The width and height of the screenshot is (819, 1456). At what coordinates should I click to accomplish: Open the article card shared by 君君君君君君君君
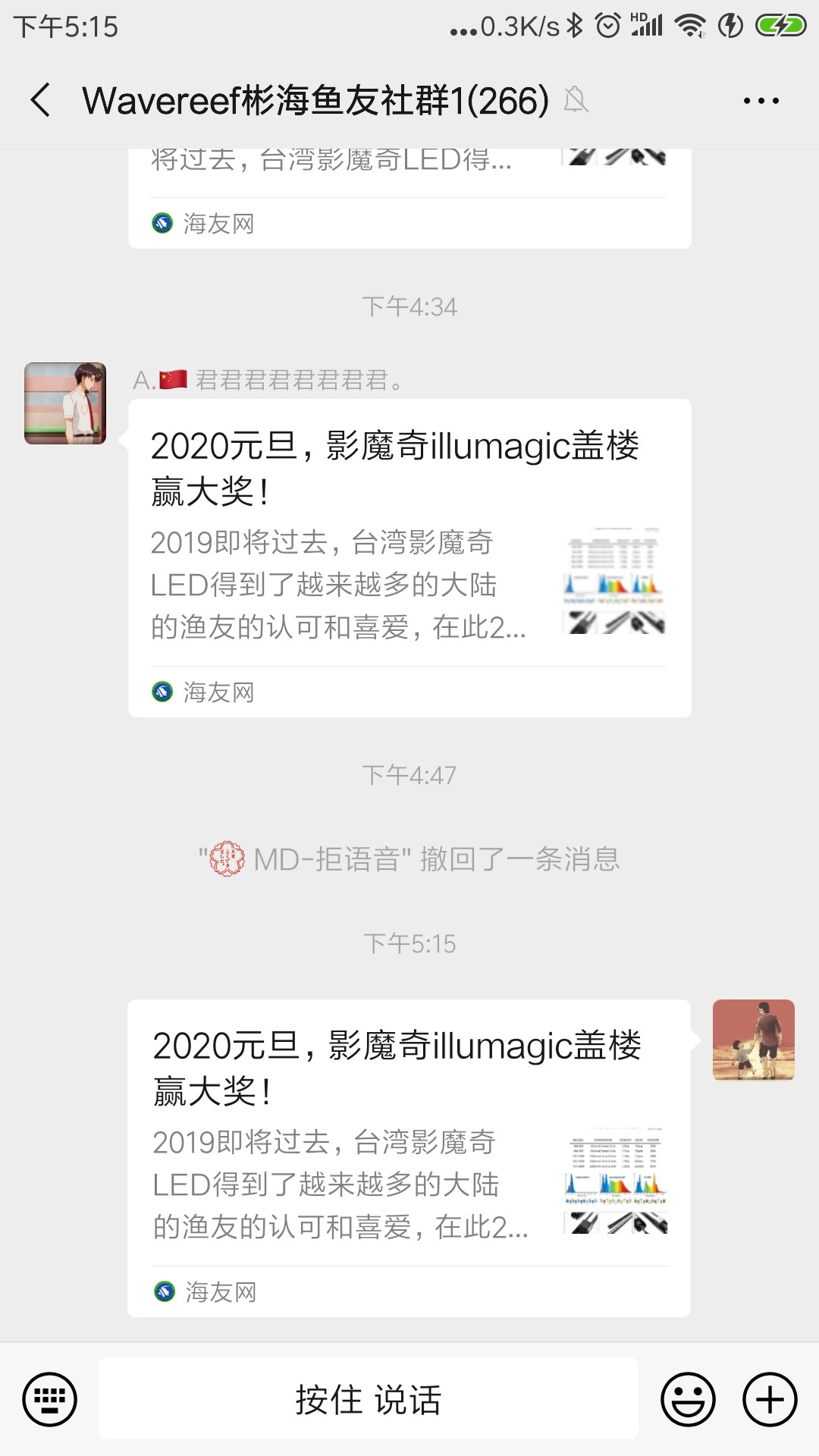pos(409,557)
